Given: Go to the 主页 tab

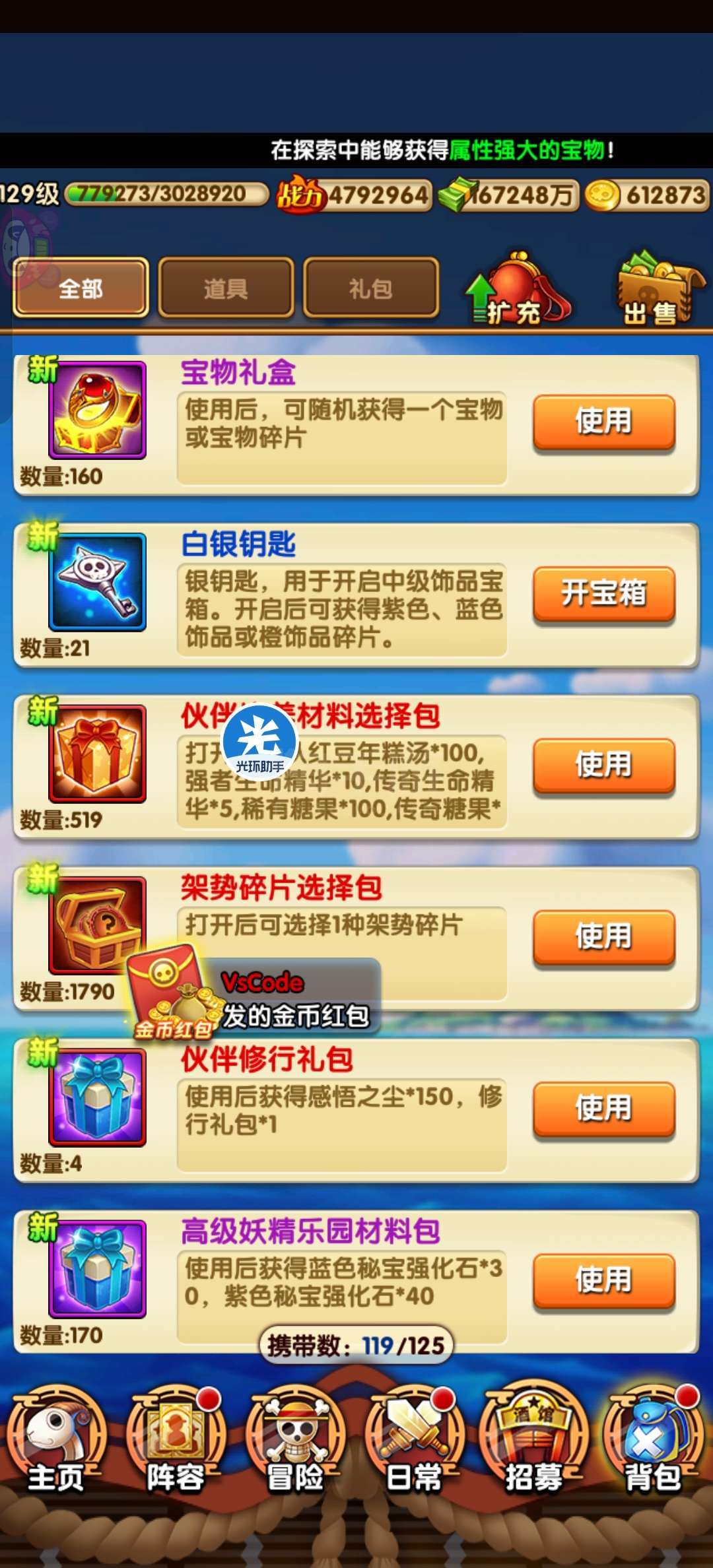Looking at the screenshot, I should pyautogui.click(x=56, y=1440).
